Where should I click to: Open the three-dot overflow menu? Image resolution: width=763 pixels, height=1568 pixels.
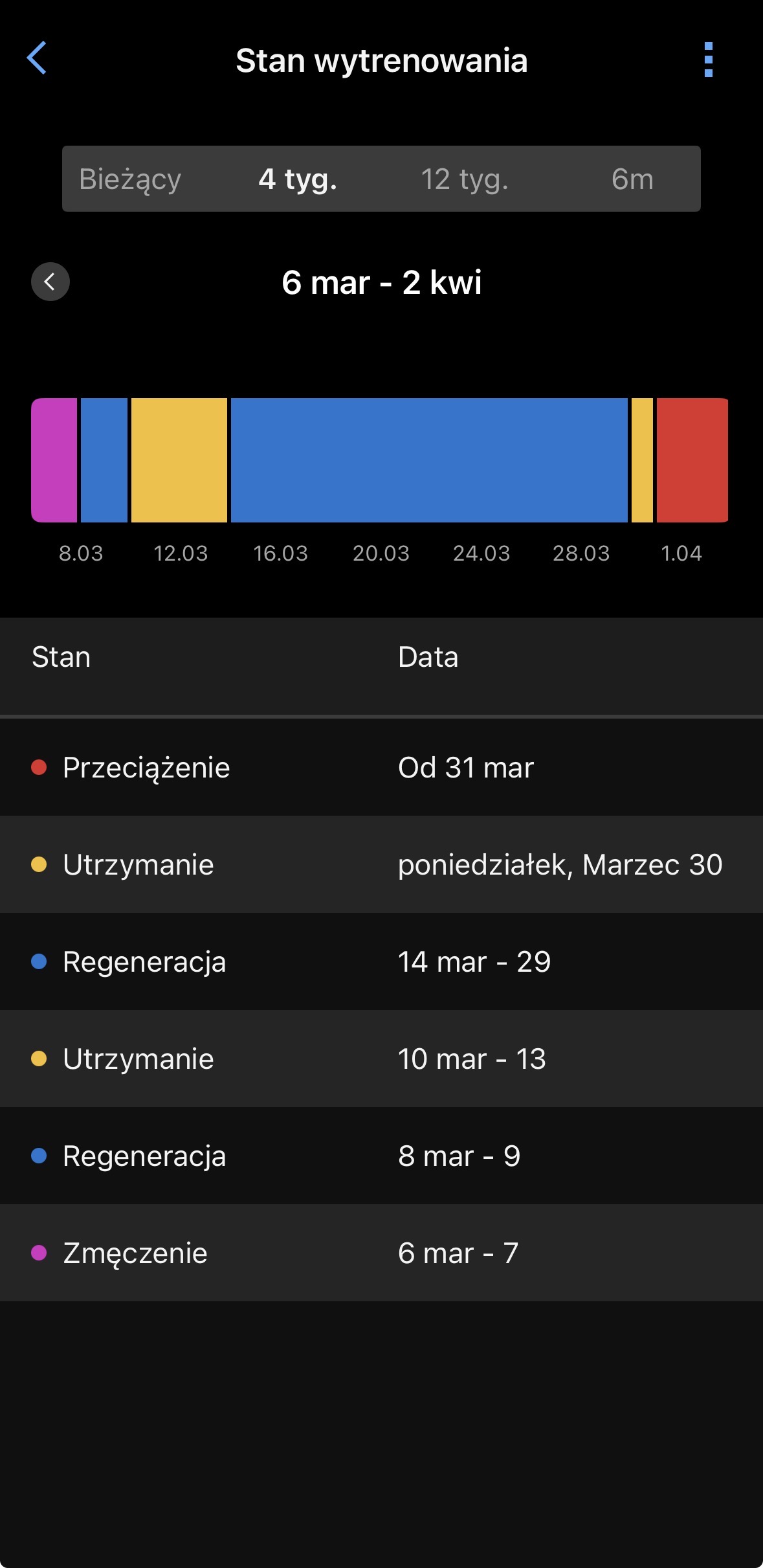pos(709,60)
